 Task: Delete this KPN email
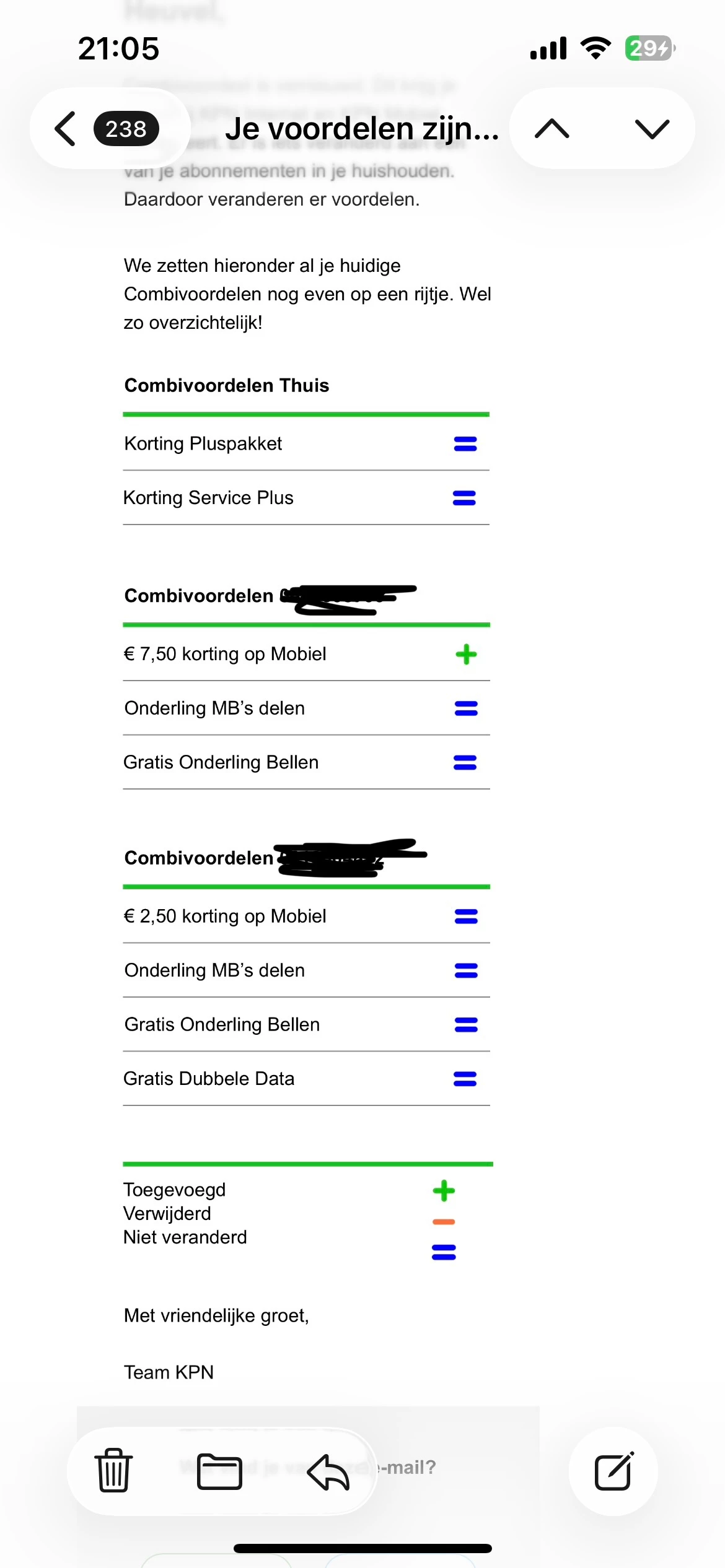pyautogui.click(x=113, y=1470)
